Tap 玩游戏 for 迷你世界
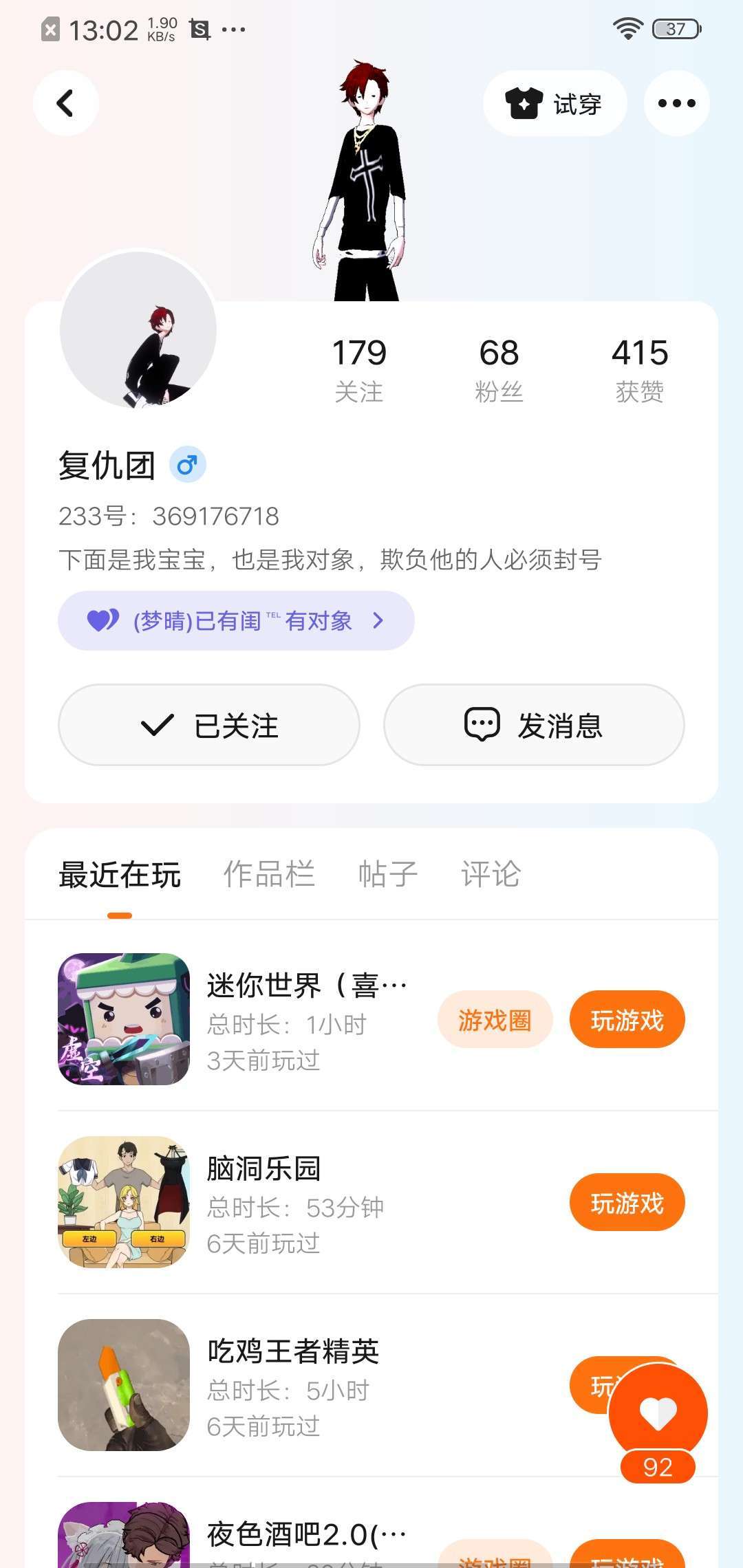 tap(627, 1020)
